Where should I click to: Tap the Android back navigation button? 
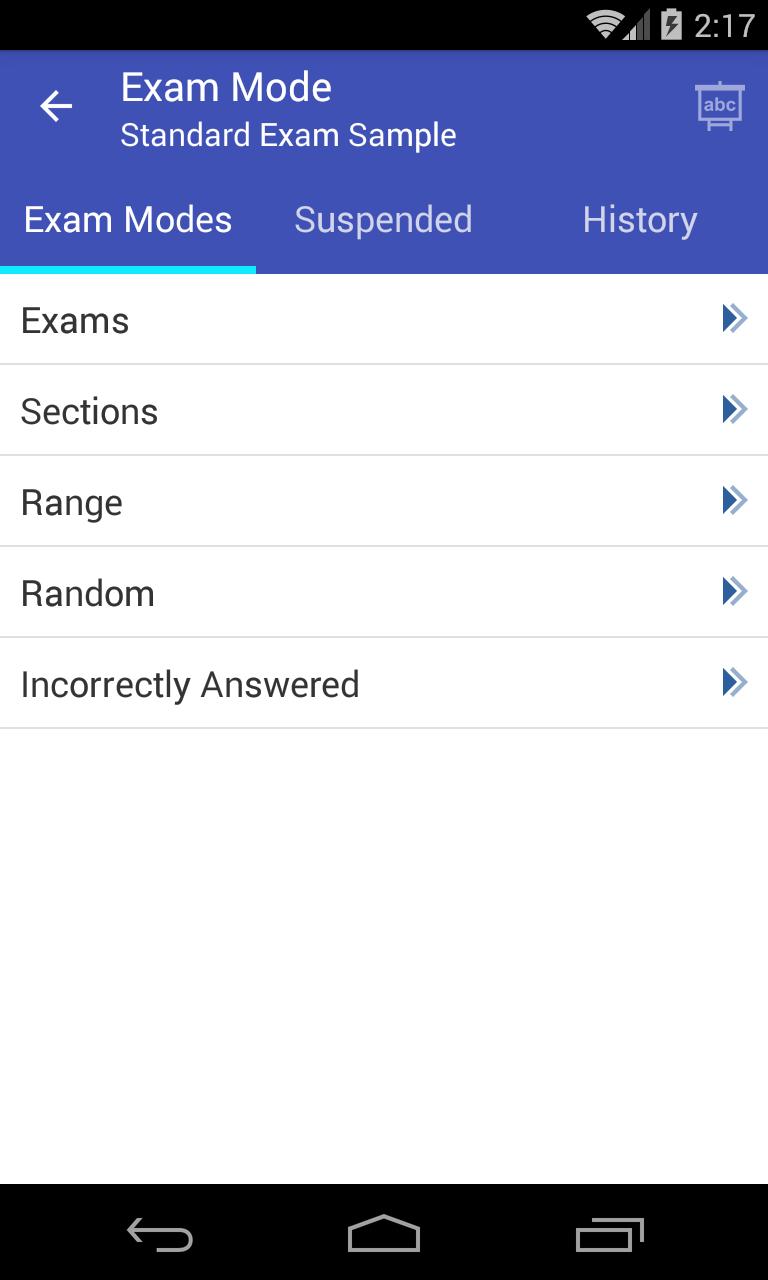tap(158, 1236)
